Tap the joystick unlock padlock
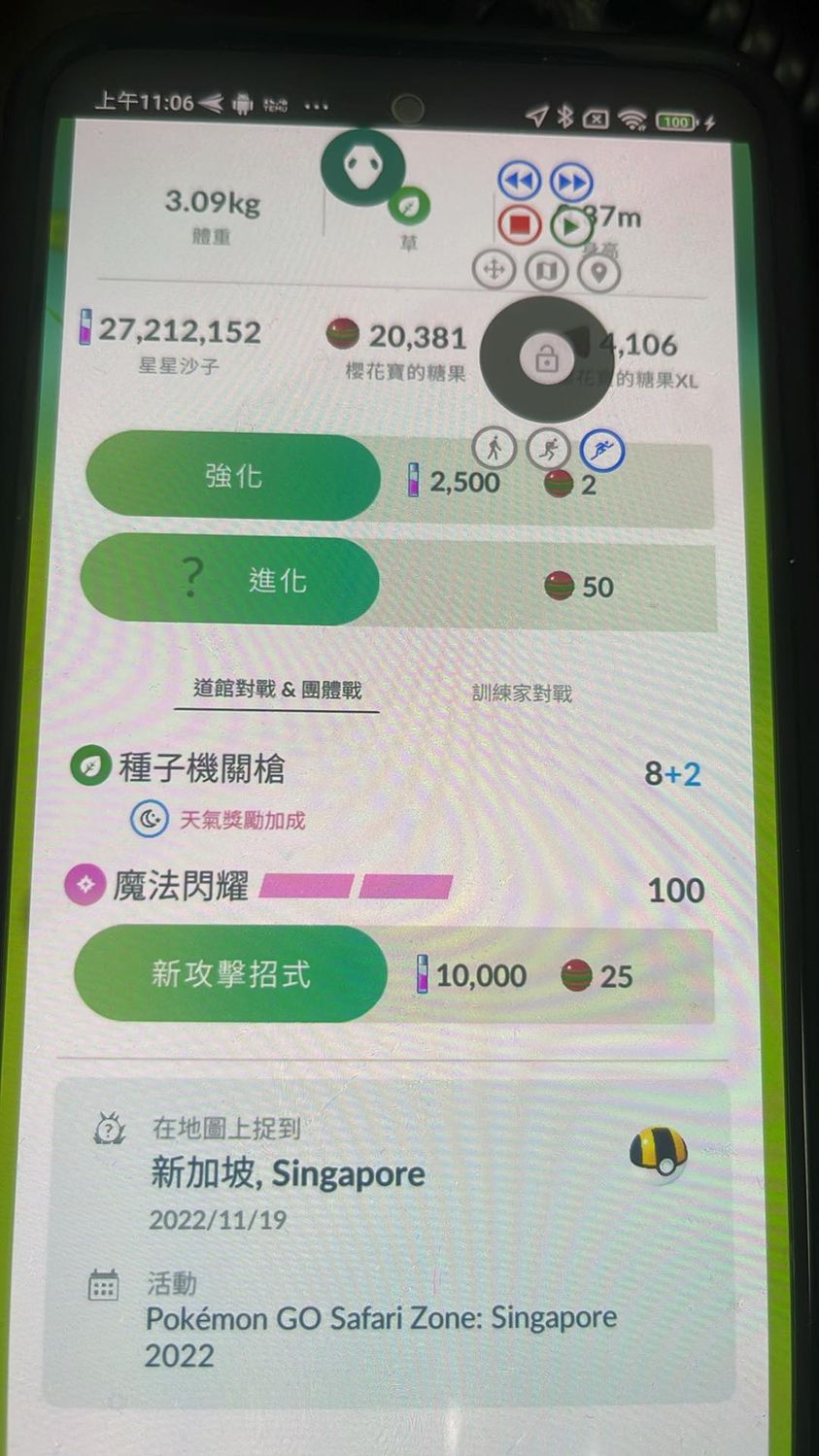This screenshot has height=1456, width=819. (547, 360)
